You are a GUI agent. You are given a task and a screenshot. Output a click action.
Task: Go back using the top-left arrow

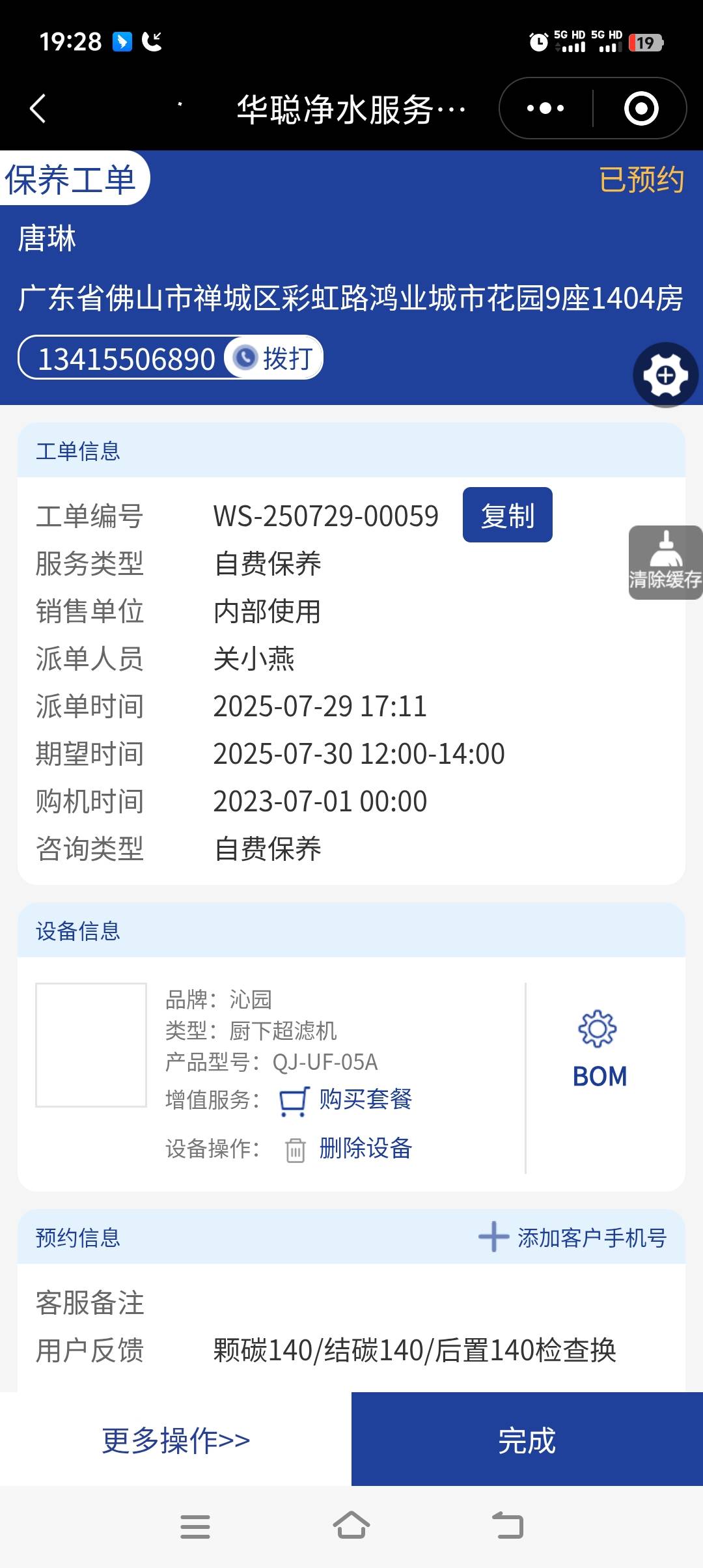point(38,108)
